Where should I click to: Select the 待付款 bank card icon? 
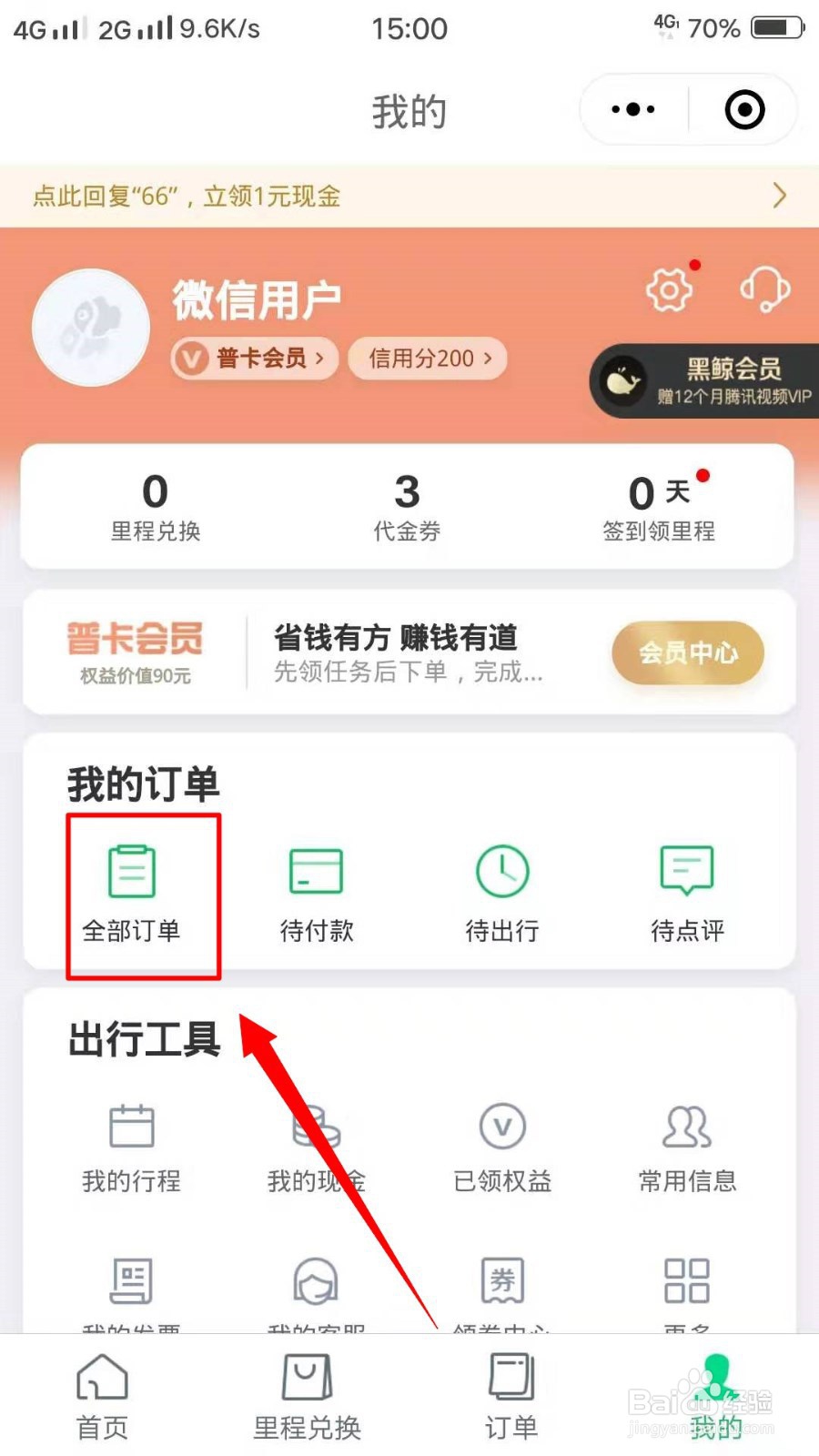point(317,869)
